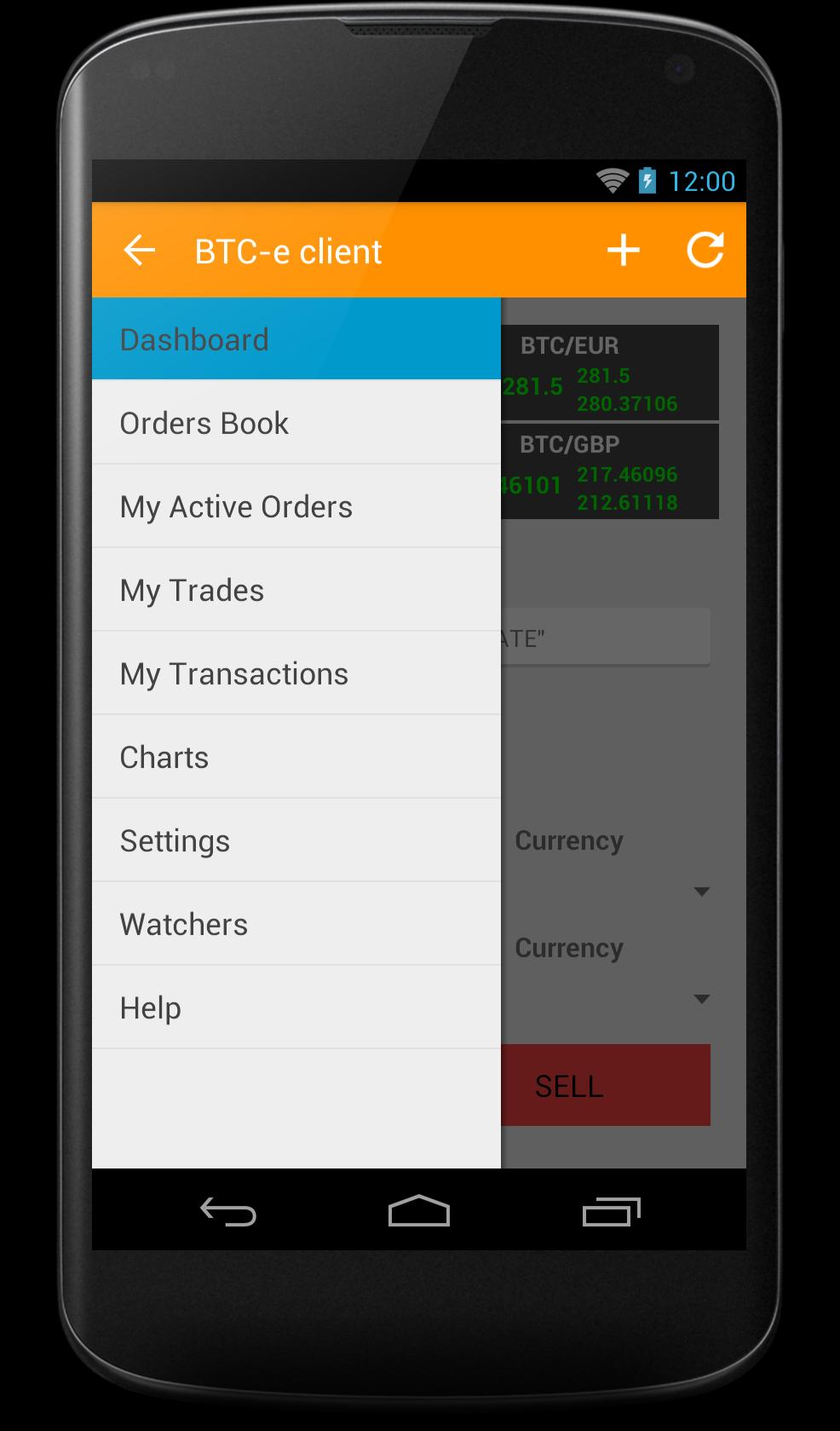Tap the red SELL button
The height and width of the screenshot is (1431, 840).
606,1085
